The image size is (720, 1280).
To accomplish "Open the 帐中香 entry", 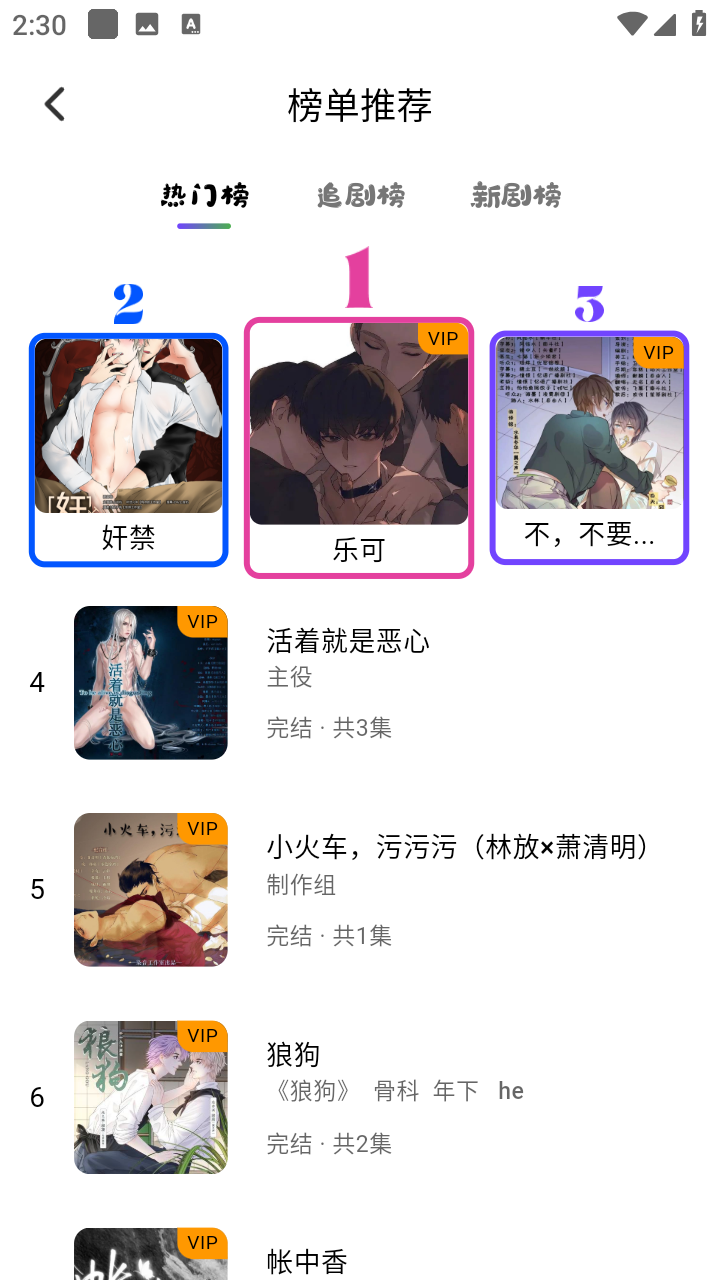I will tap(307, 1260).
